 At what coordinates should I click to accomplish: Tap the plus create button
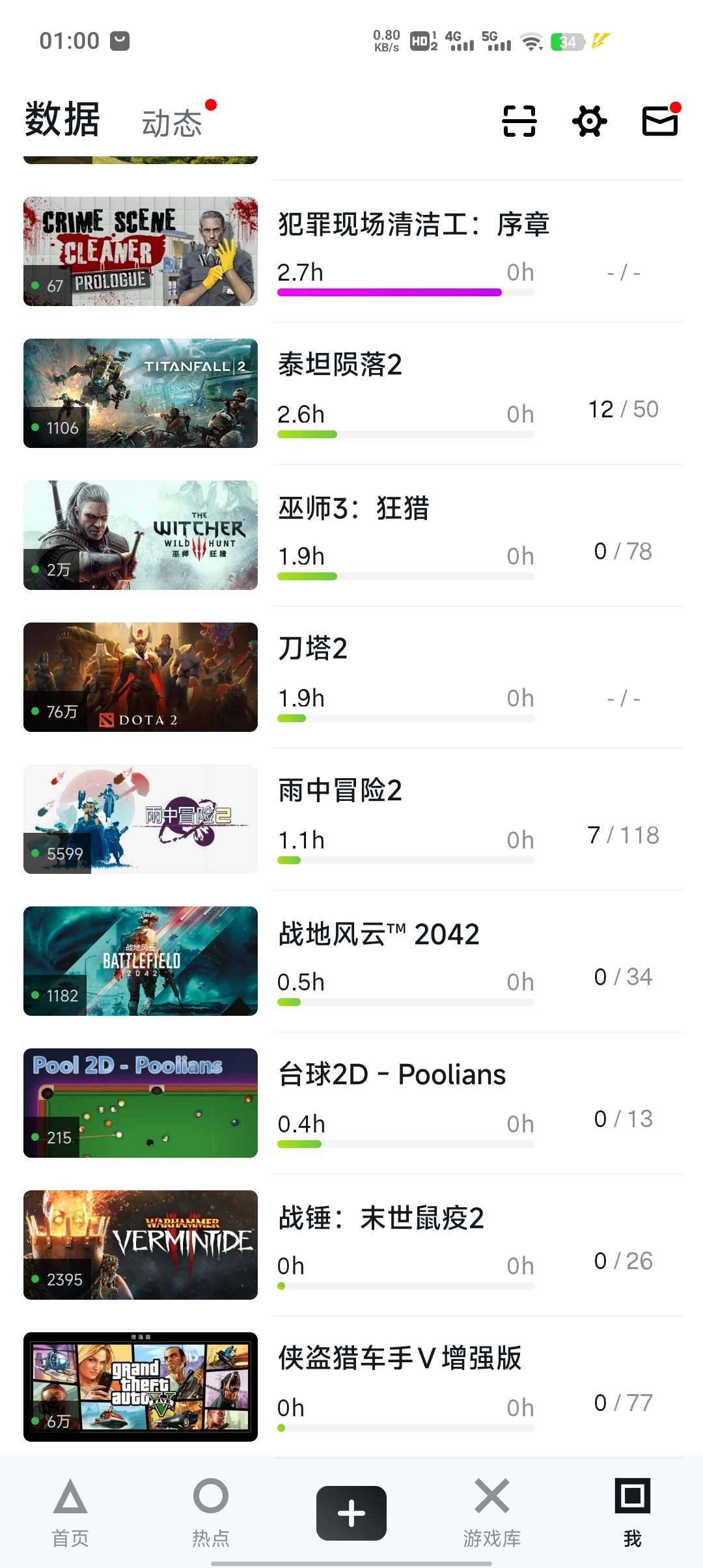351,1512
